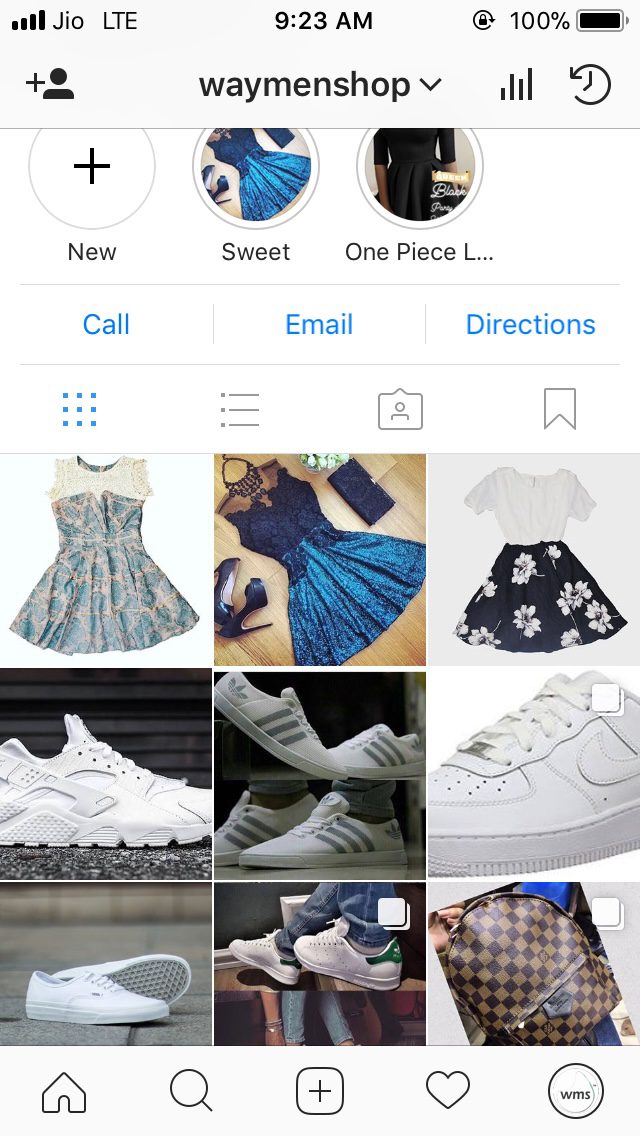
Task: Go to the home feed tab
Action: point(64,1090)
